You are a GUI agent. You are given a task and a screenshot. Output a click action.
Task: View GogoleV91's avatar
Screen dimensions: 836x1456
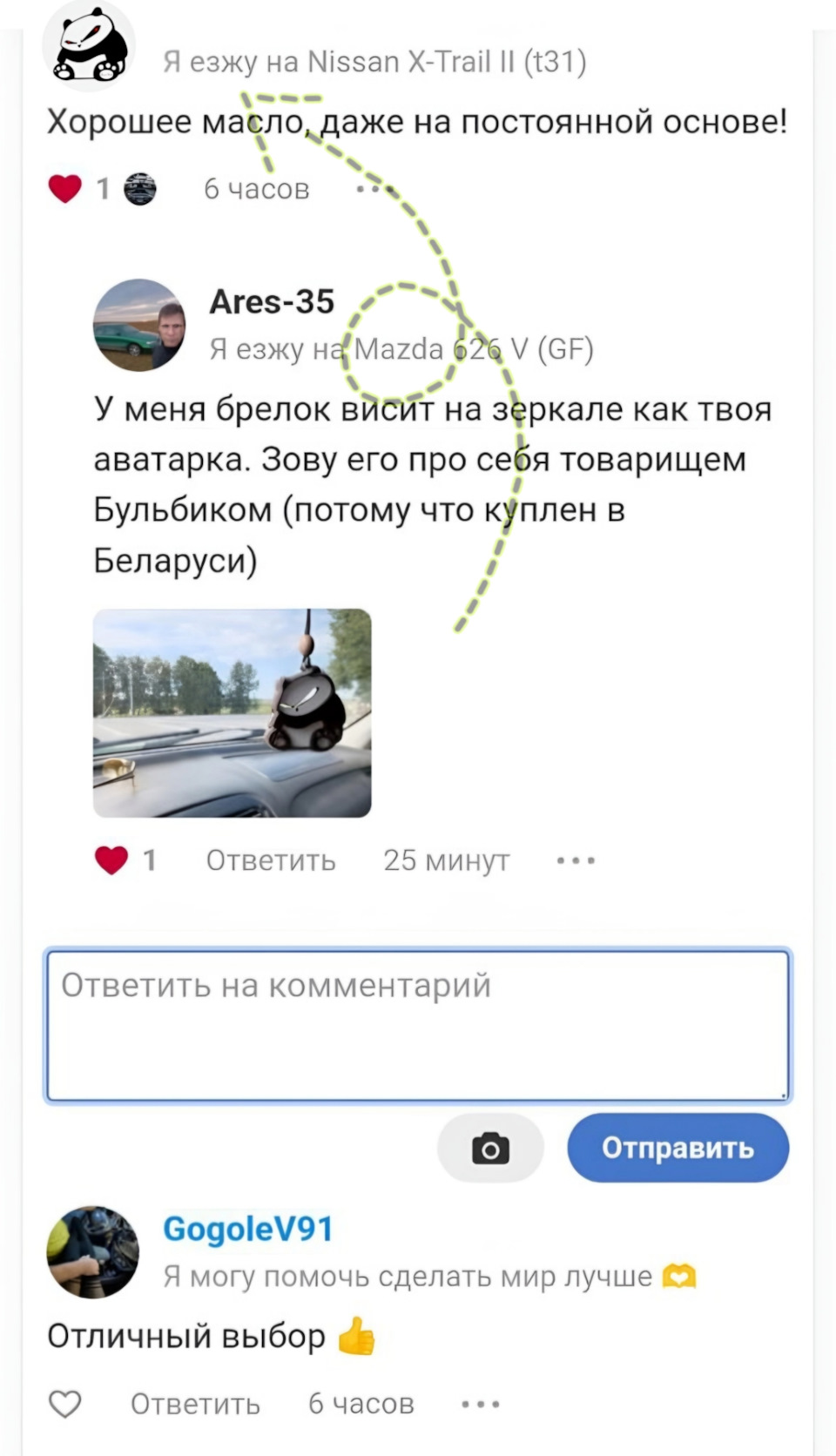tap(92, 1252)
